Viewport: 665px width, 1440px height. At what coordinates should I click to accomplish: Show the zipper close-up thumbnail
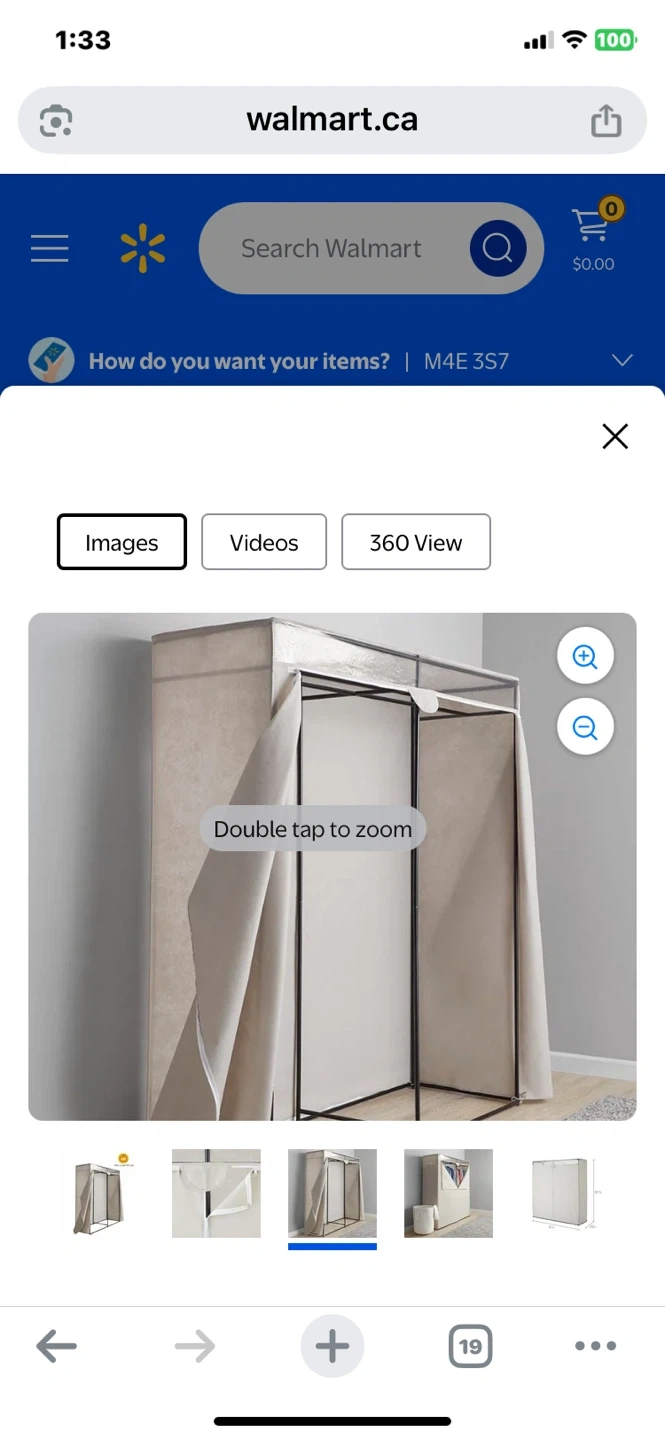point(216,1194)
